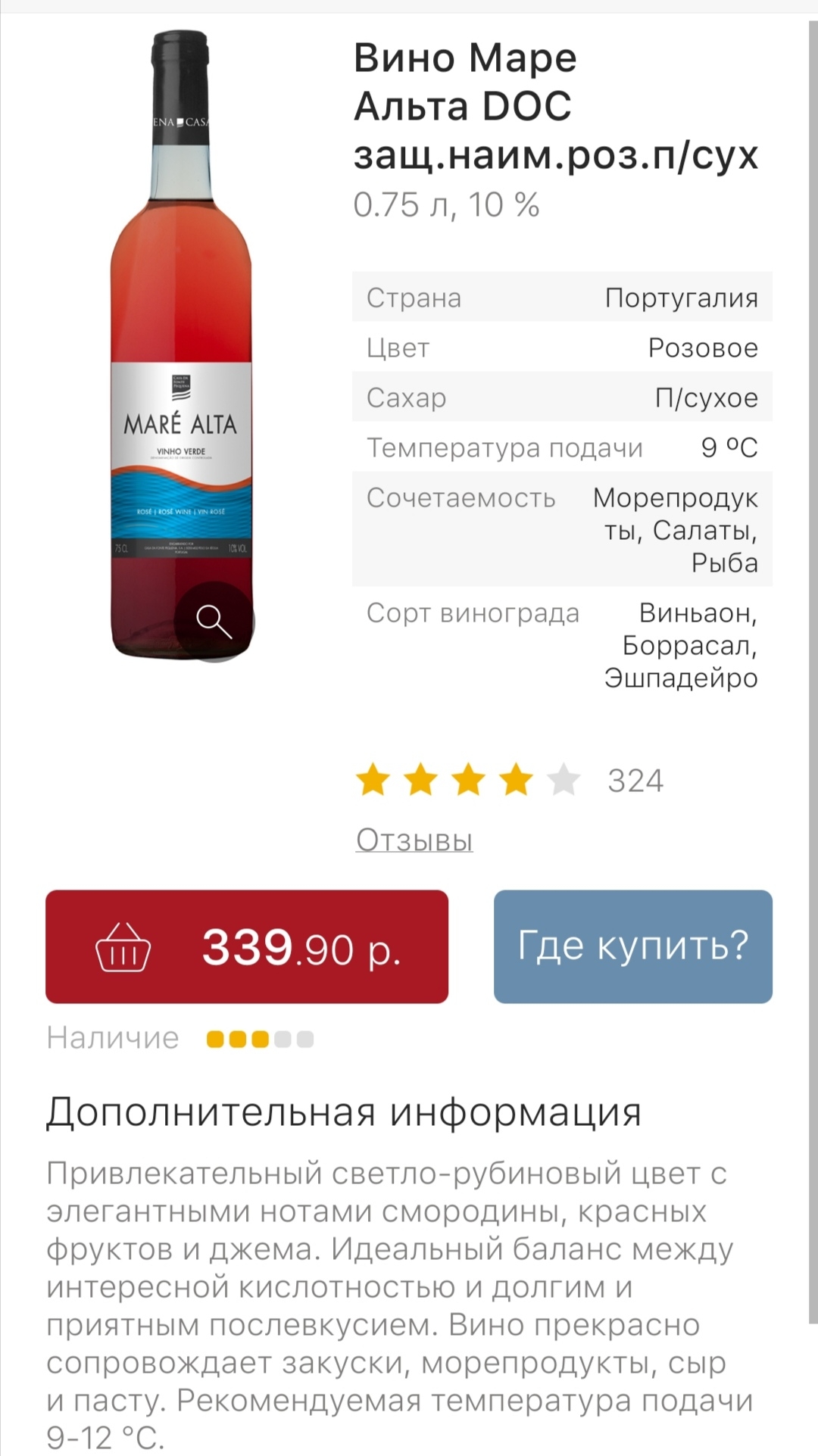Tap the Где купить? button
818x1456 pixels.
633,946
